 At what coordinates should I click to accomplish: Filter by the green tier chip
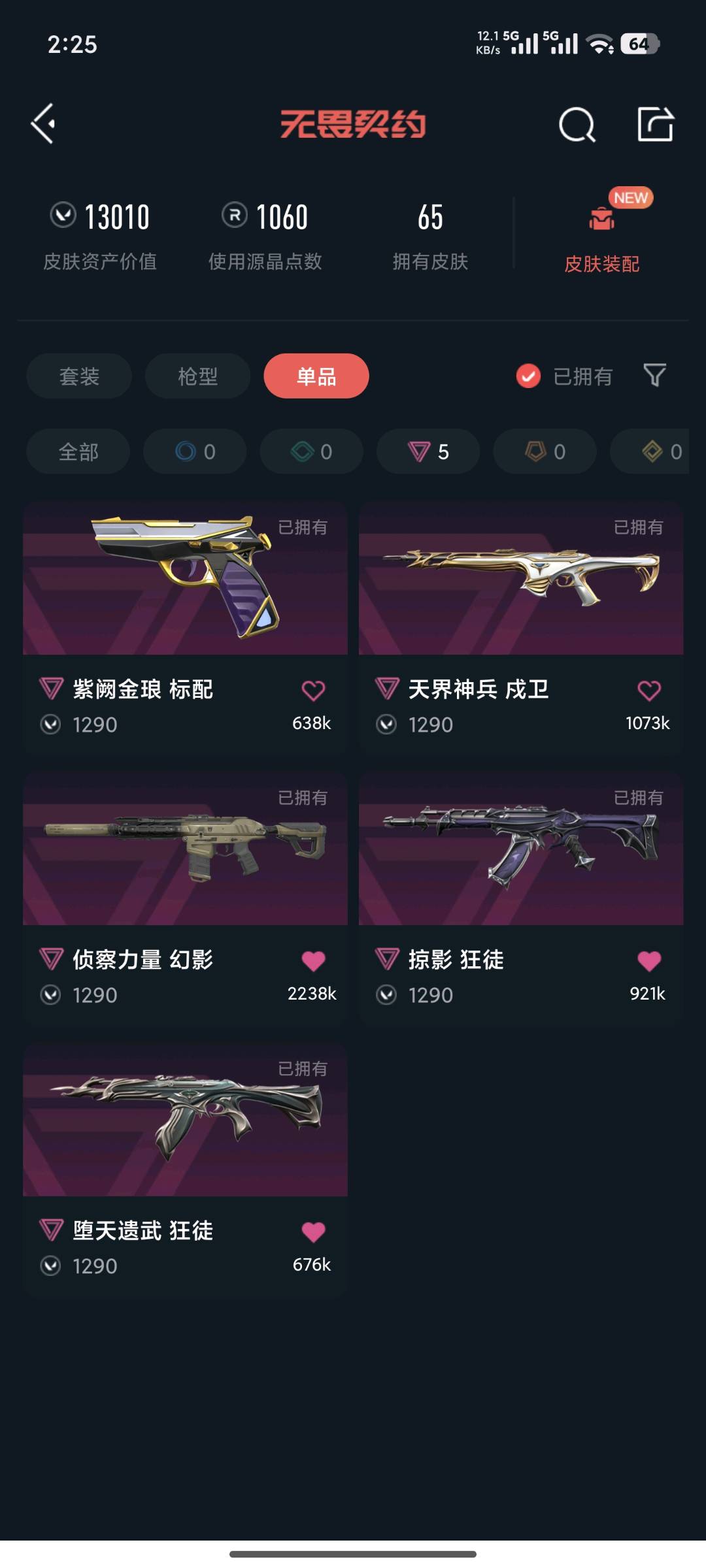click(x=312, y=451)
